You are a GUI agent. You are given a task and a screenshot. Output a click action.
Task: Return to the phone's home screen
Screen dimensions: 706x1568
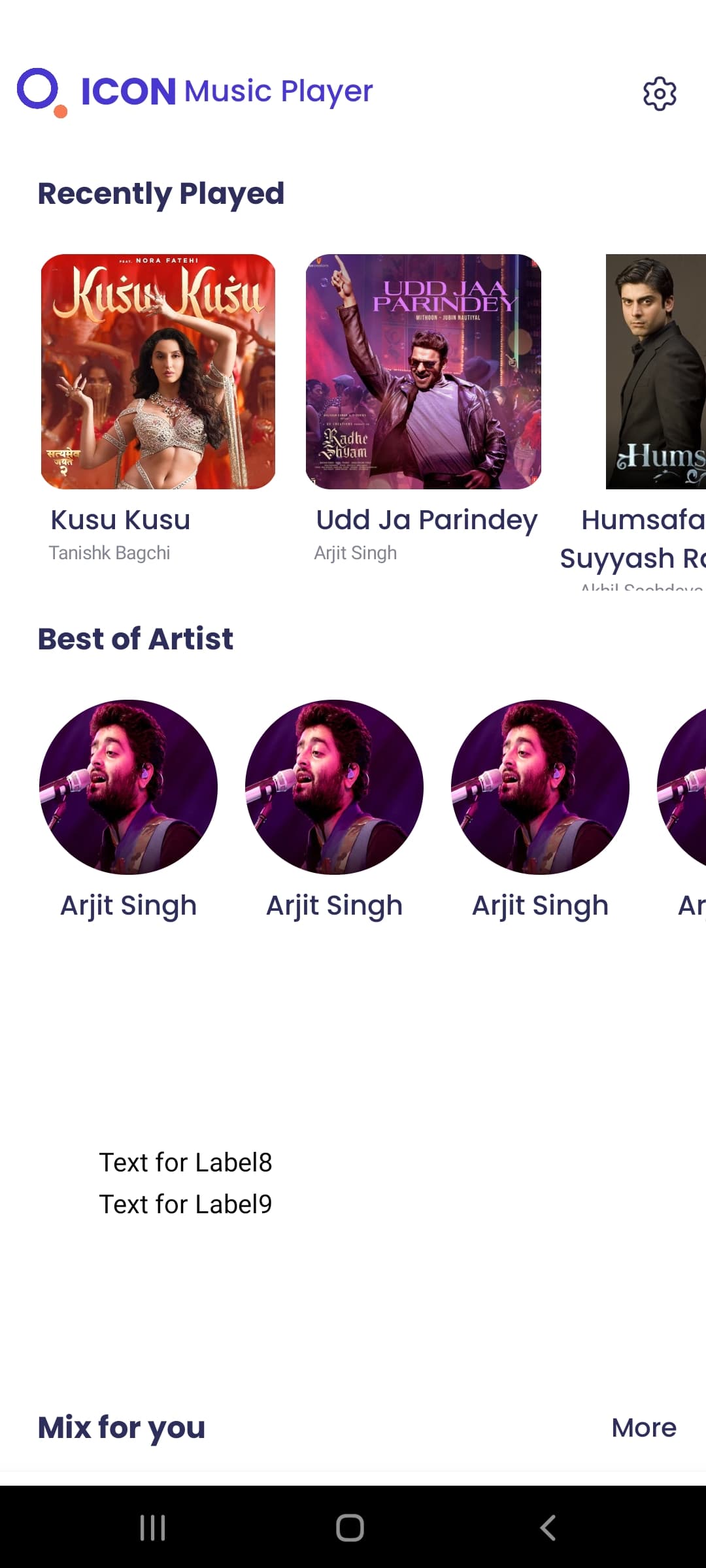(350, 1527)
